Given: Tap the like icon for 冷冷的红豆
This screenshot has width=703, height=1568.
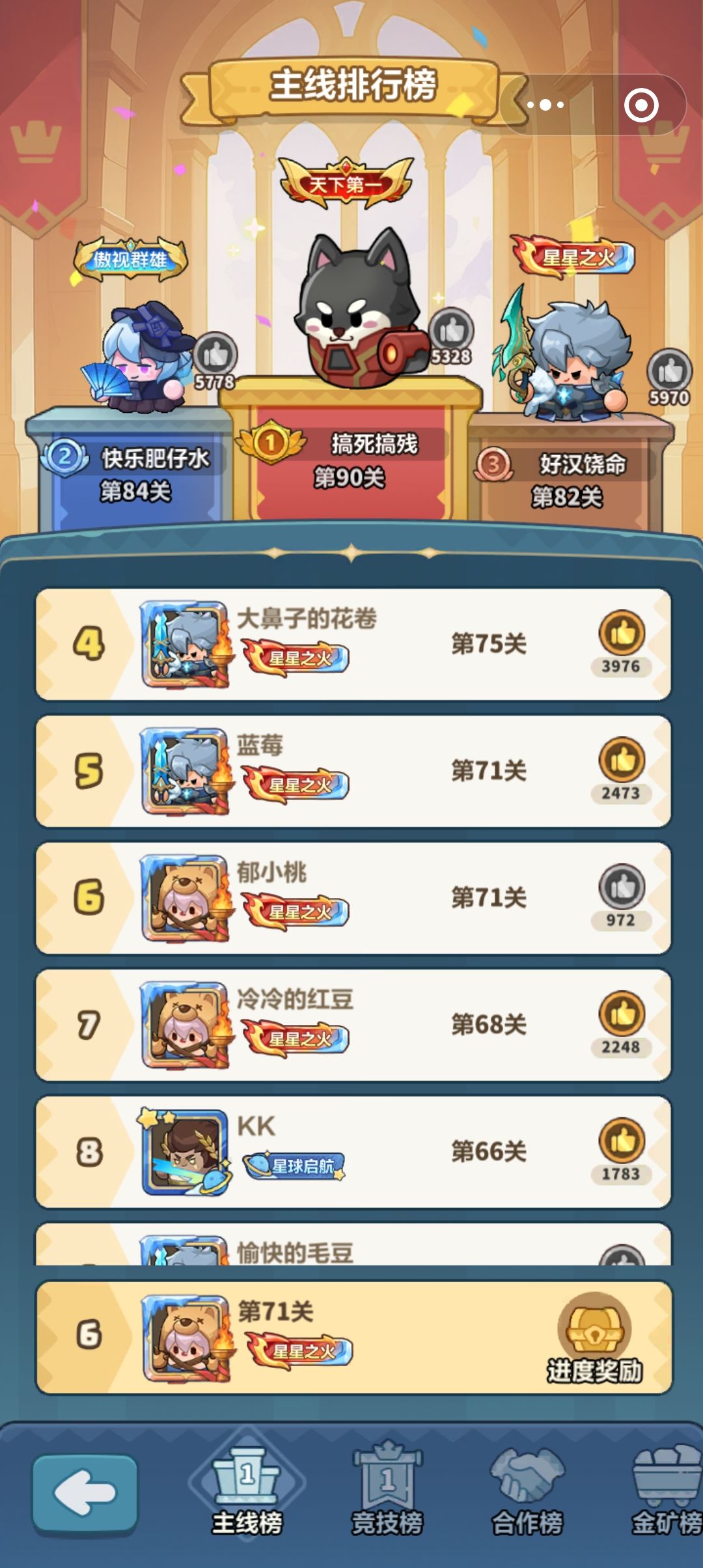Looking at the screenshot, I should coord(622,1014).
